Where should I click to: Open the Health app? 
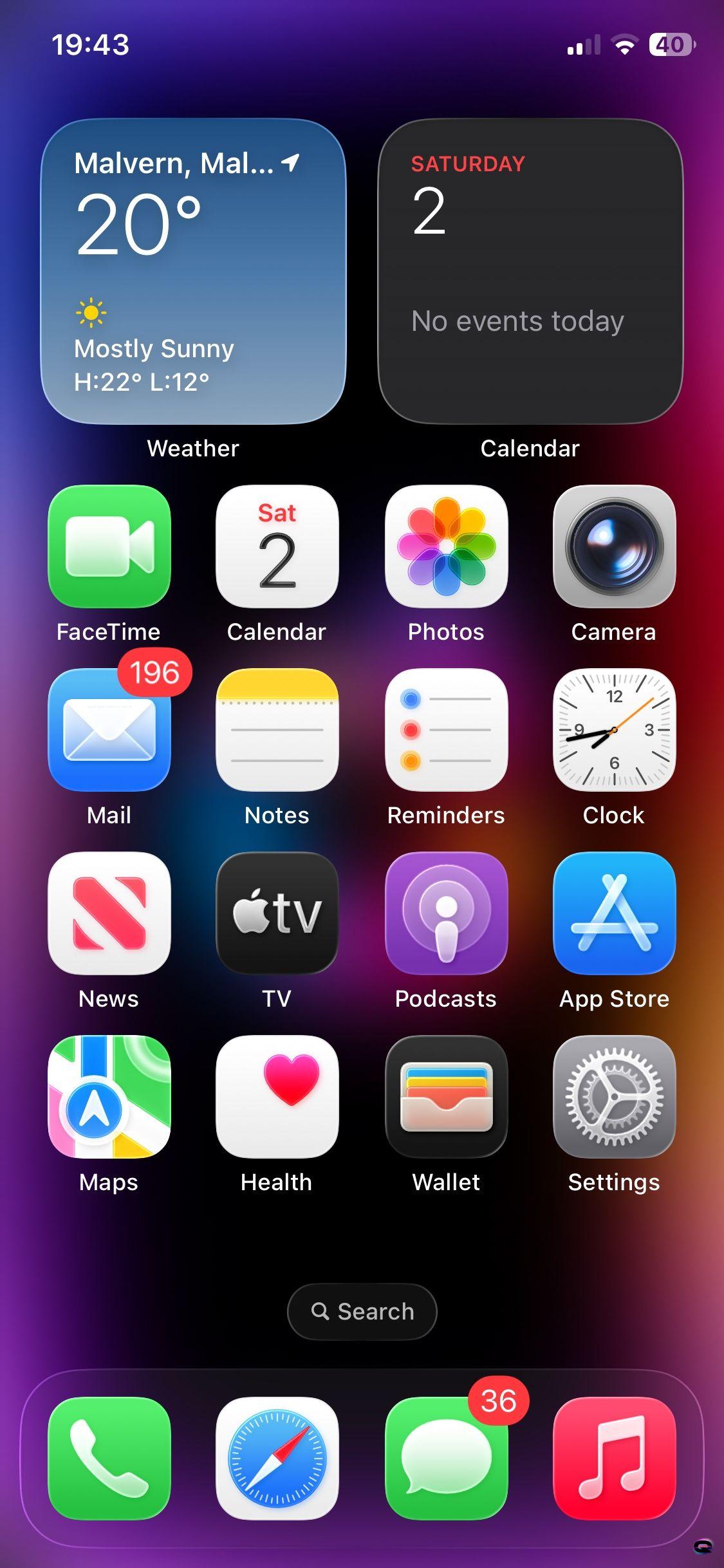tap(277, 1097)
